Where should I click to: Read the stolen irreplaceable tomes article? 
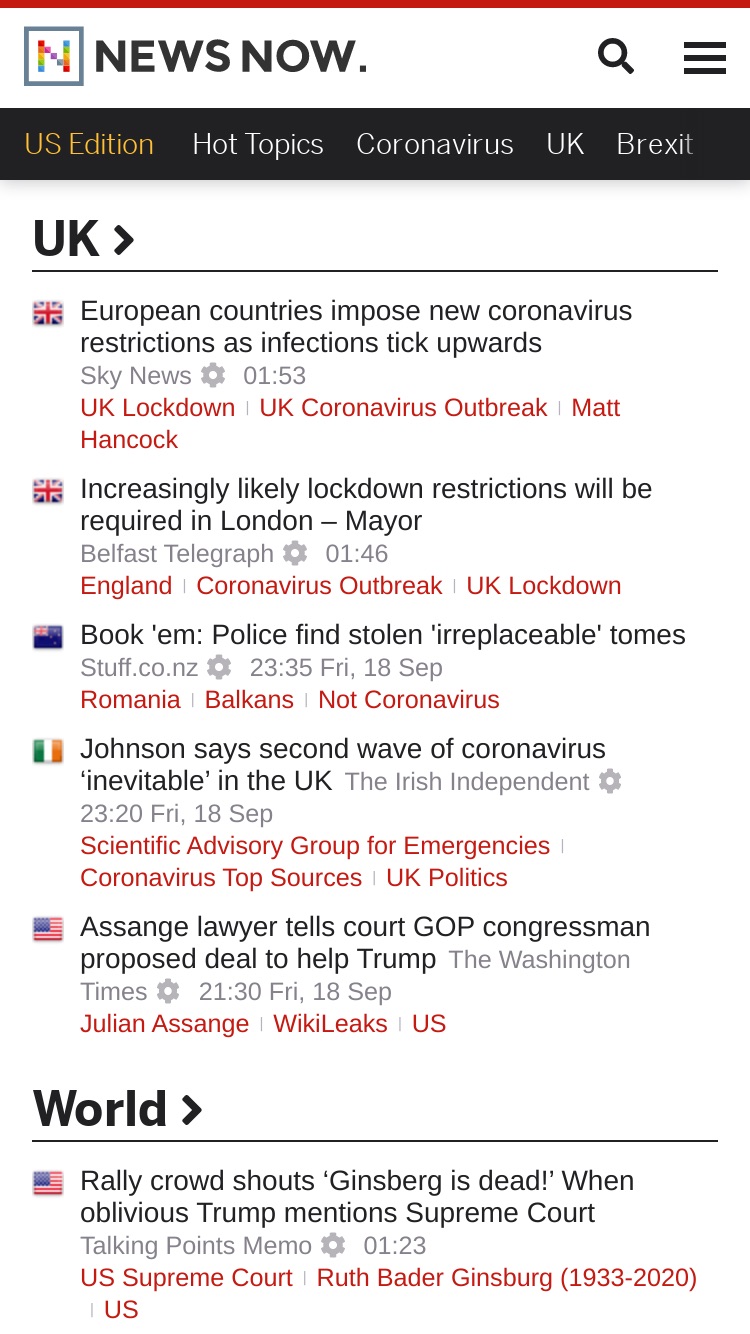pyautogui.click(x=383, y=635)
